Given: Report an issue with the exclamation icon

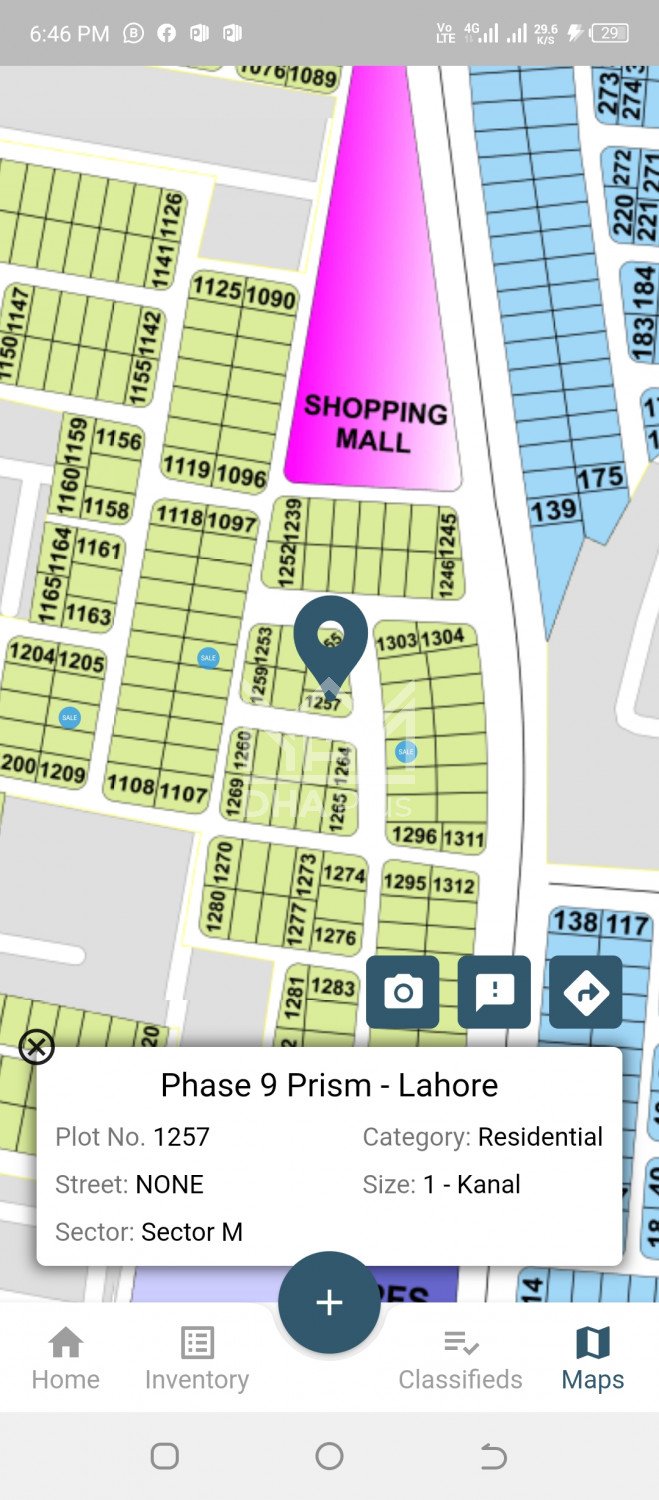Looking at the screenshot, I should (494, 992).
